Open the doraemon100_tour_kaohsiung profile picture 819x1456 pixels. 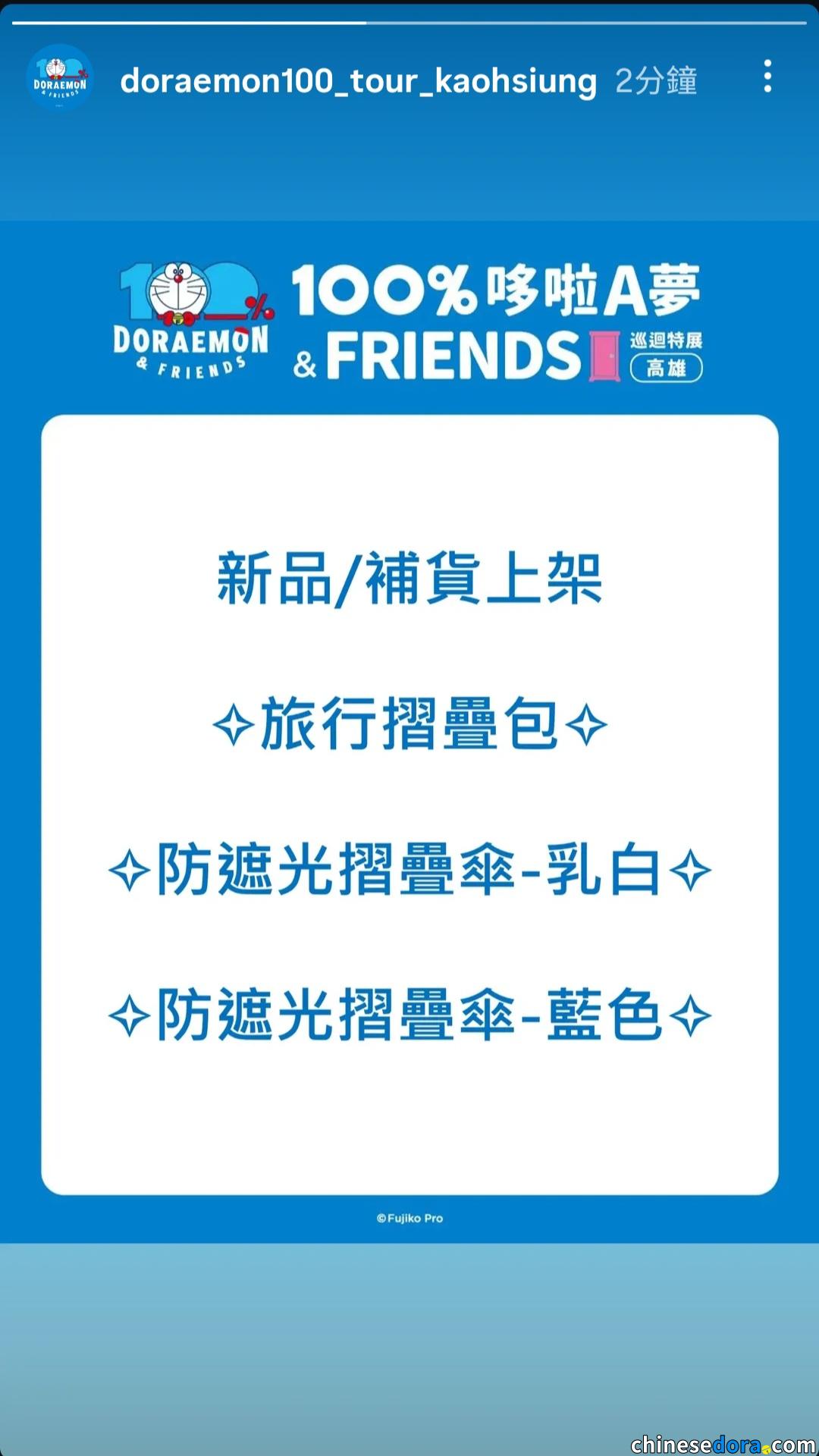[x=60, y=78]
